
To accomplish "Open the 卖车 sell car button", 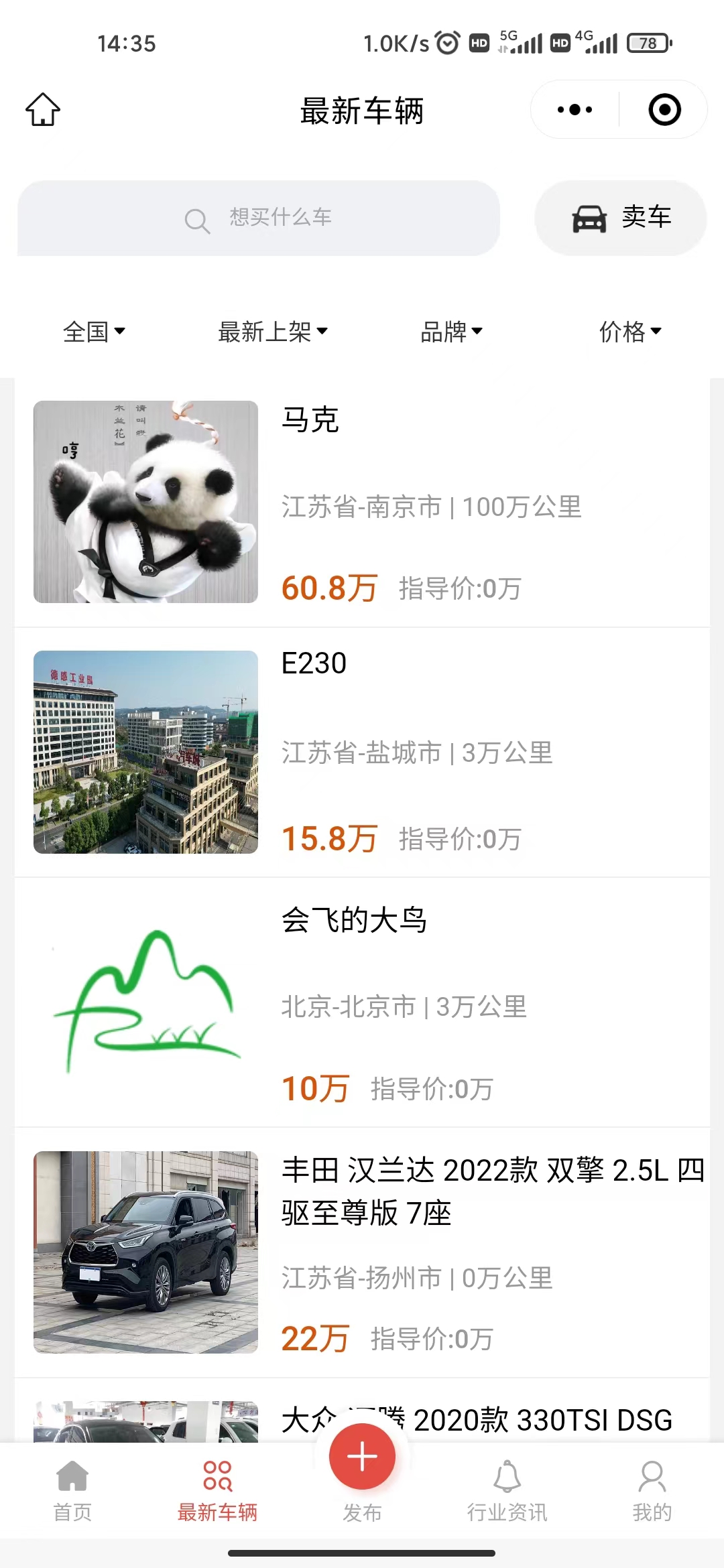I will pyautogui.click(x=621, y=218).
